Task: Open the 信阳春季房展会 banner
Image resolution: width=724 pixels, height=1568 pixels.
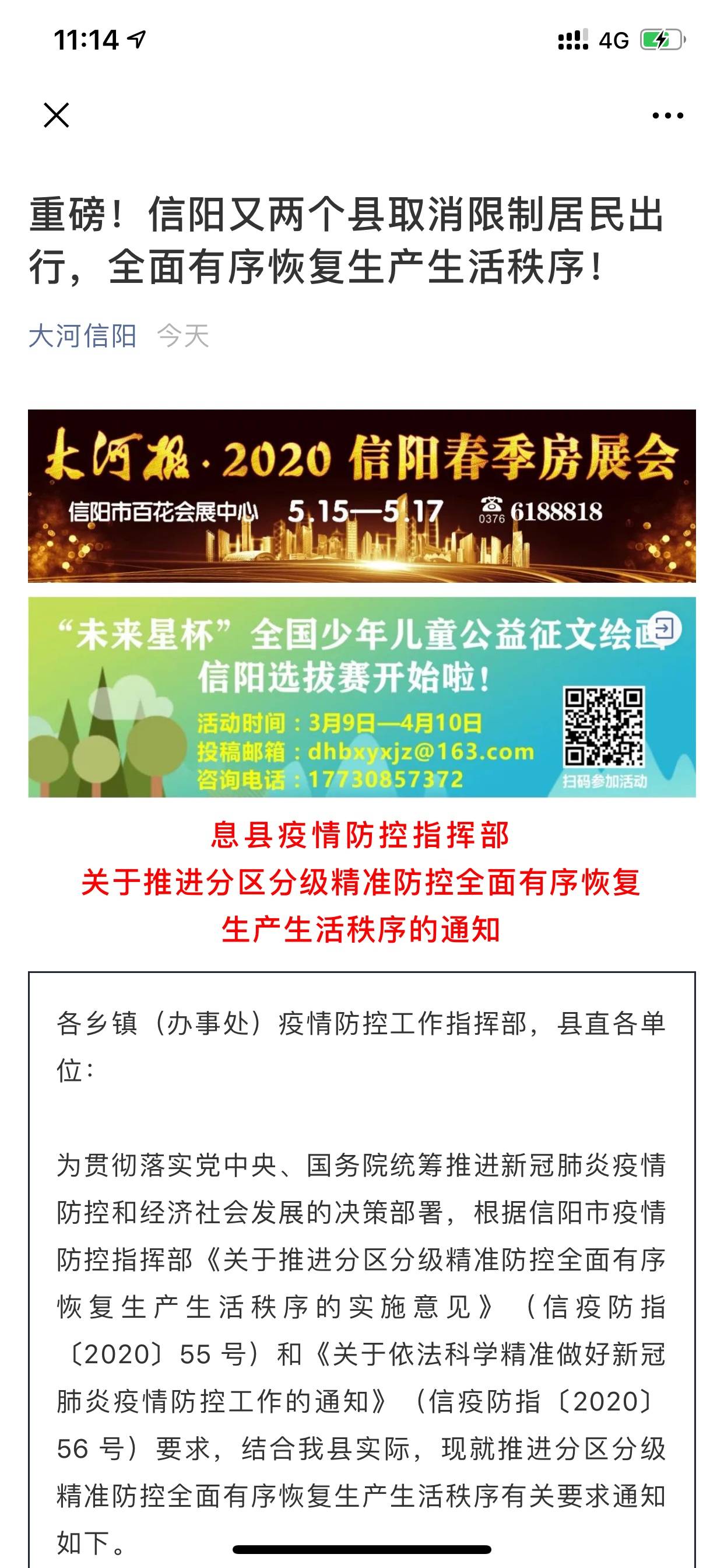Action: (x=361, y=495)
